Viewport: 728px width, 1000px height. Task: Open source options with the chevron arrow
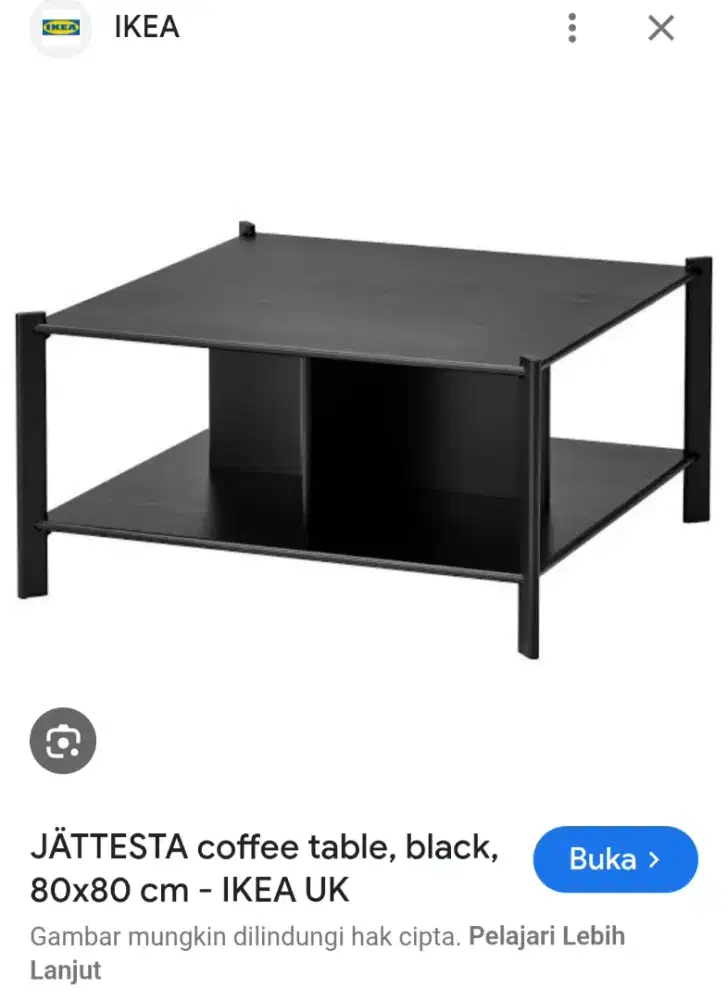click(x=655, y=858)
